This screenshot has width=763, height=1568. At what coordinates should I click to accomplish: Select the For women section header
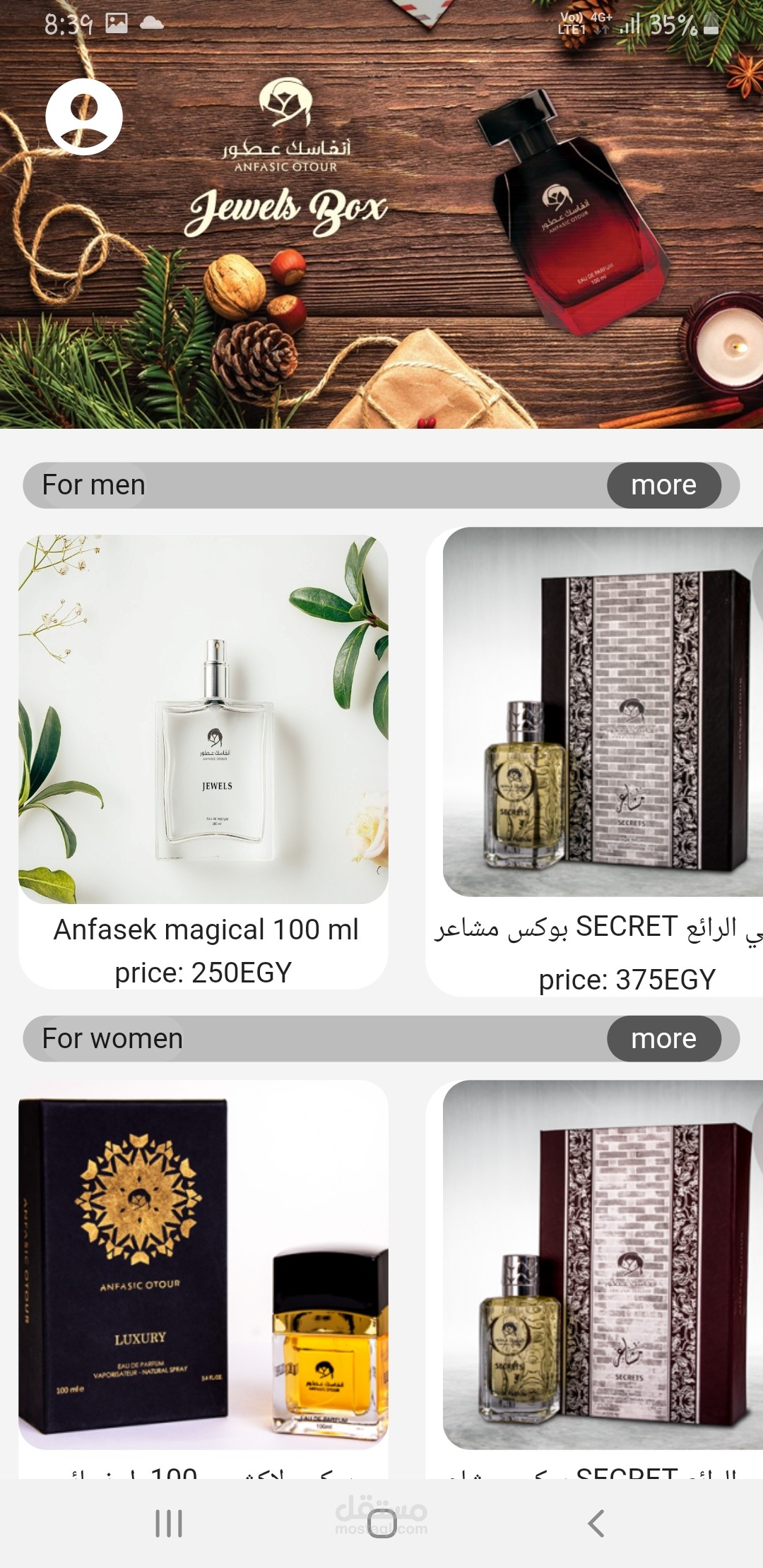pos(112,1038)
